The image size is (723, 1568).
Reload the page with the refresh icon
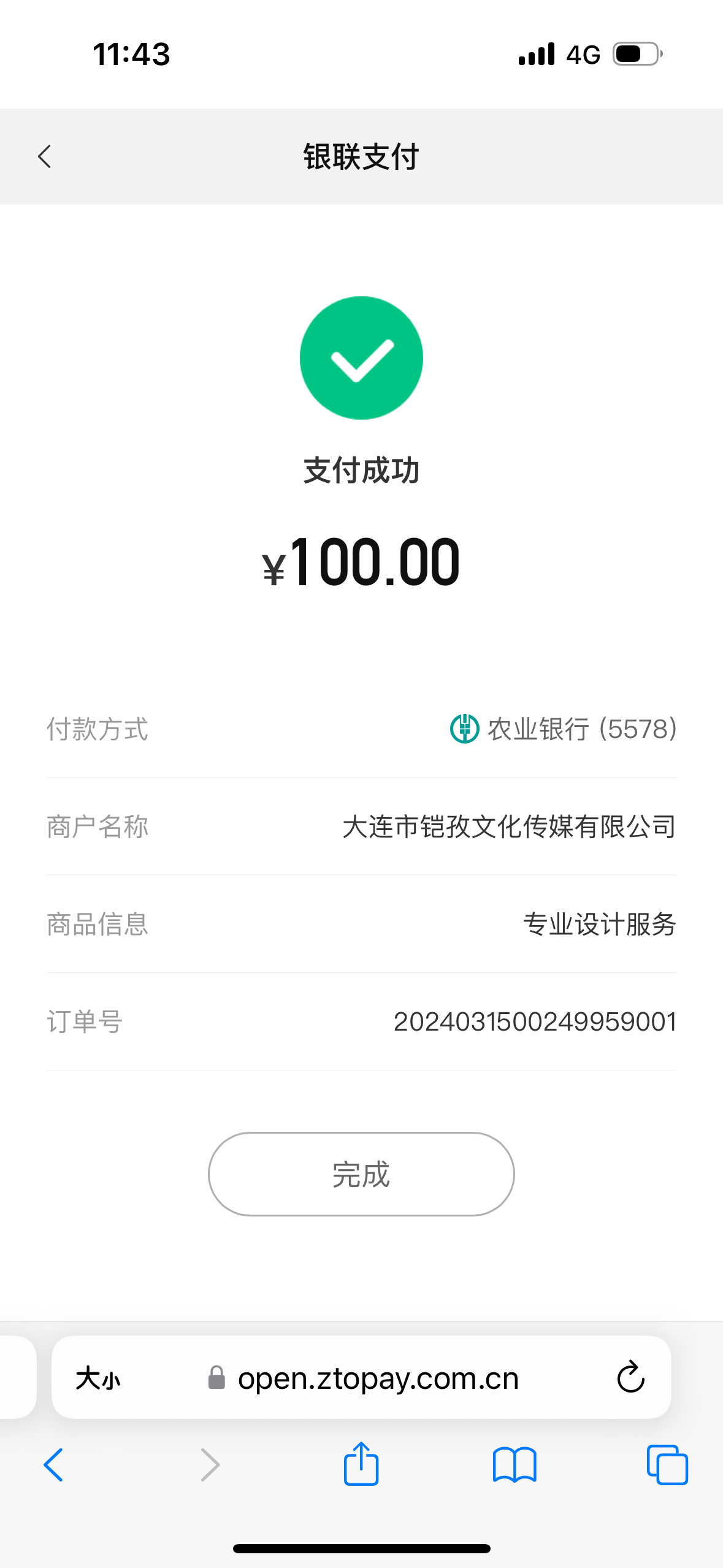(x=630, y=1378)
